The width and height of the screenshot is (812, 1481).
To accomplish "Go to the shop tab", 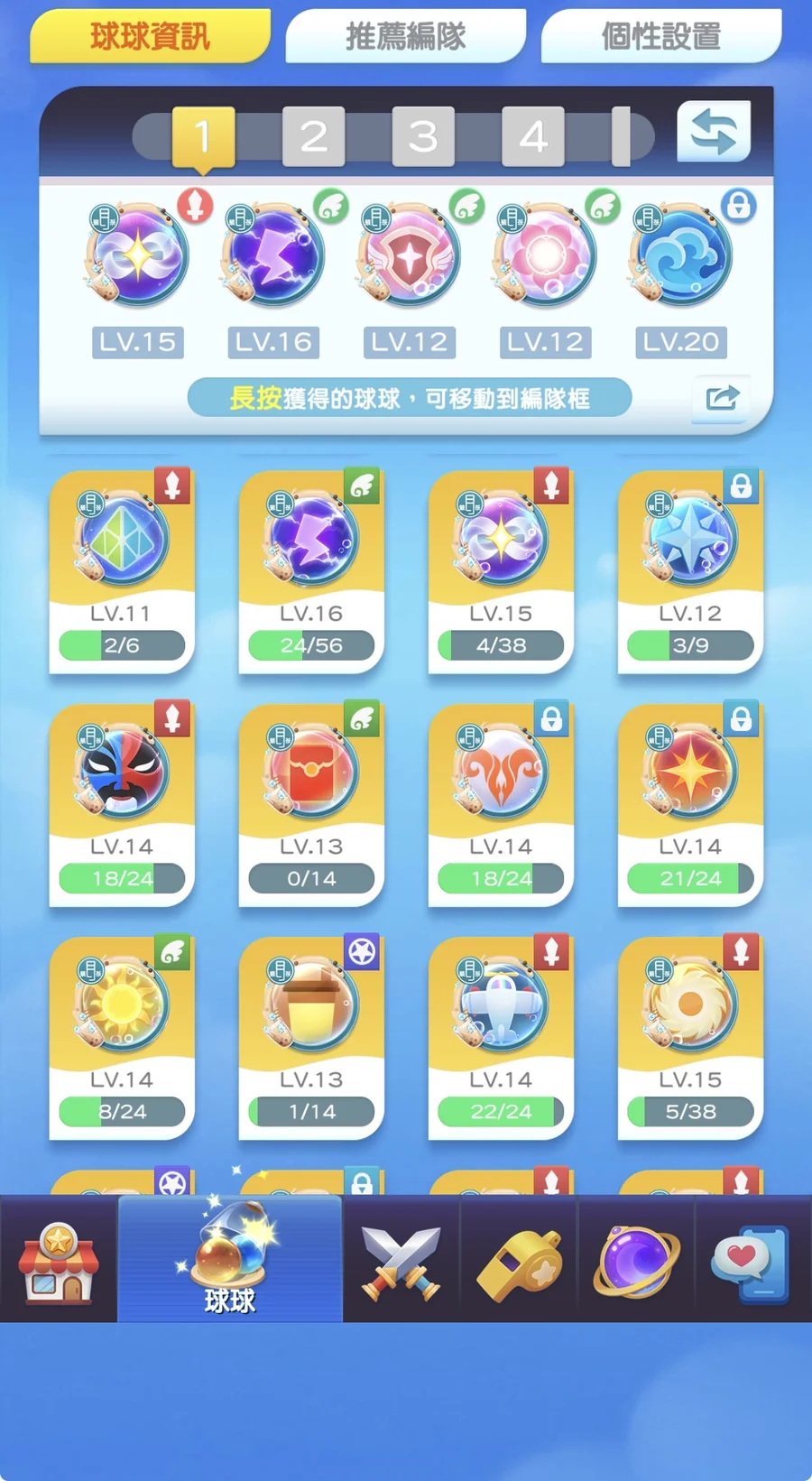I will (x=59, y=1261).
